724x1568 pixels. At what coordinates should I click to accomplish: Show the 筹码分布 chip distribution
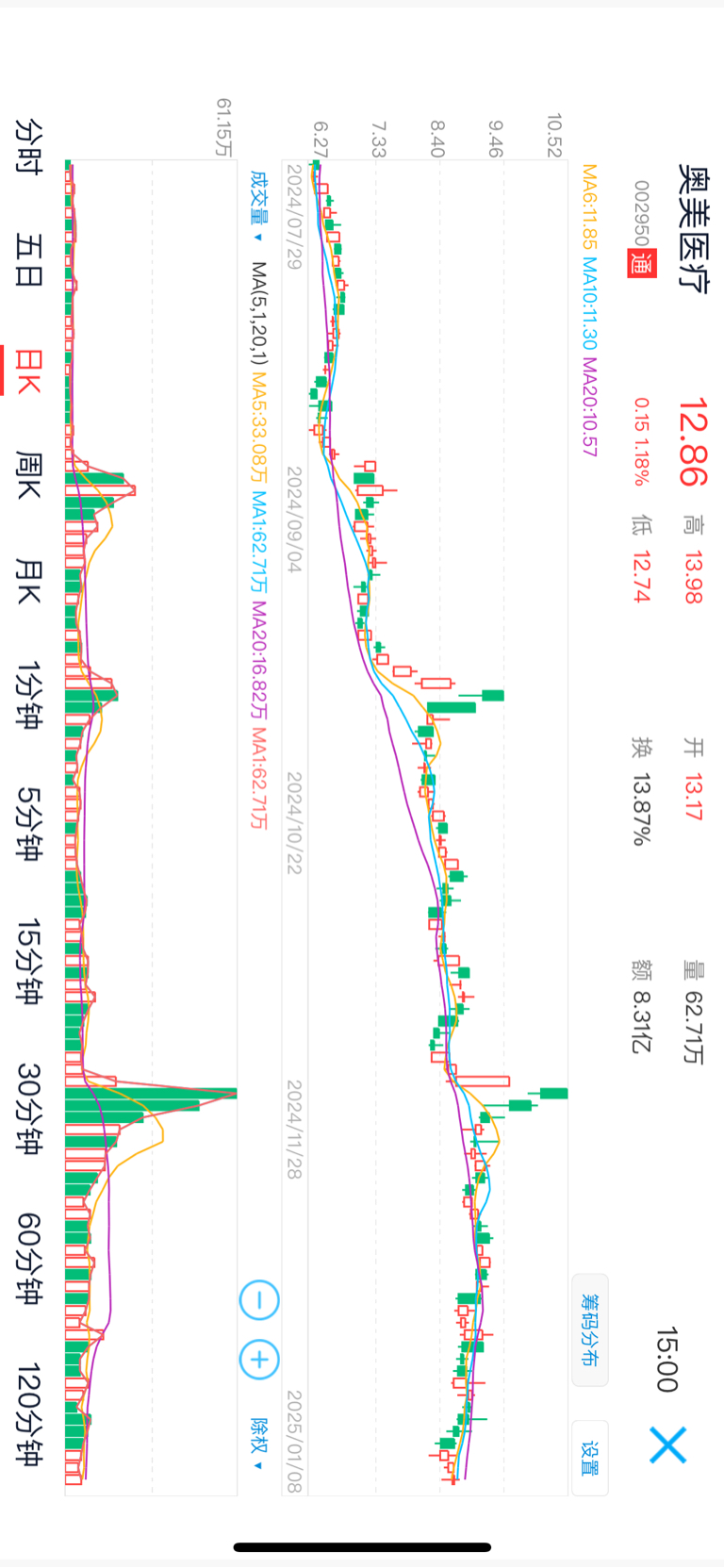tap(590, 1330)
